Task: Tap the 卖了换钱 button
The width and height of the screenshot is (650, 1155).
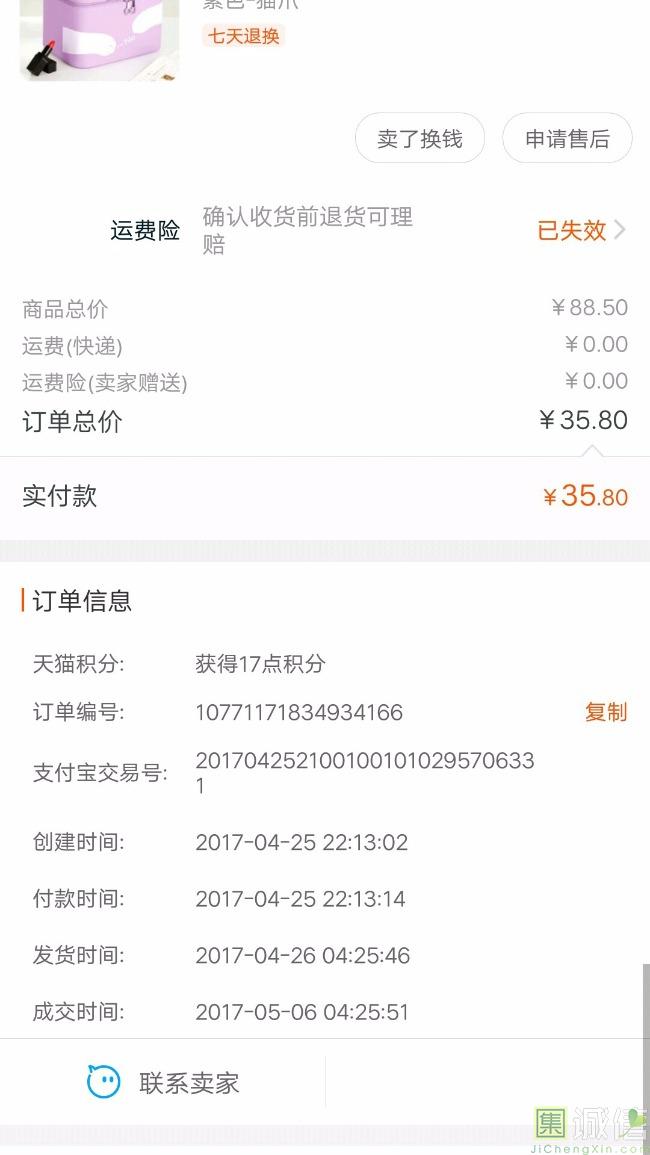Action: tap(420, 139)
